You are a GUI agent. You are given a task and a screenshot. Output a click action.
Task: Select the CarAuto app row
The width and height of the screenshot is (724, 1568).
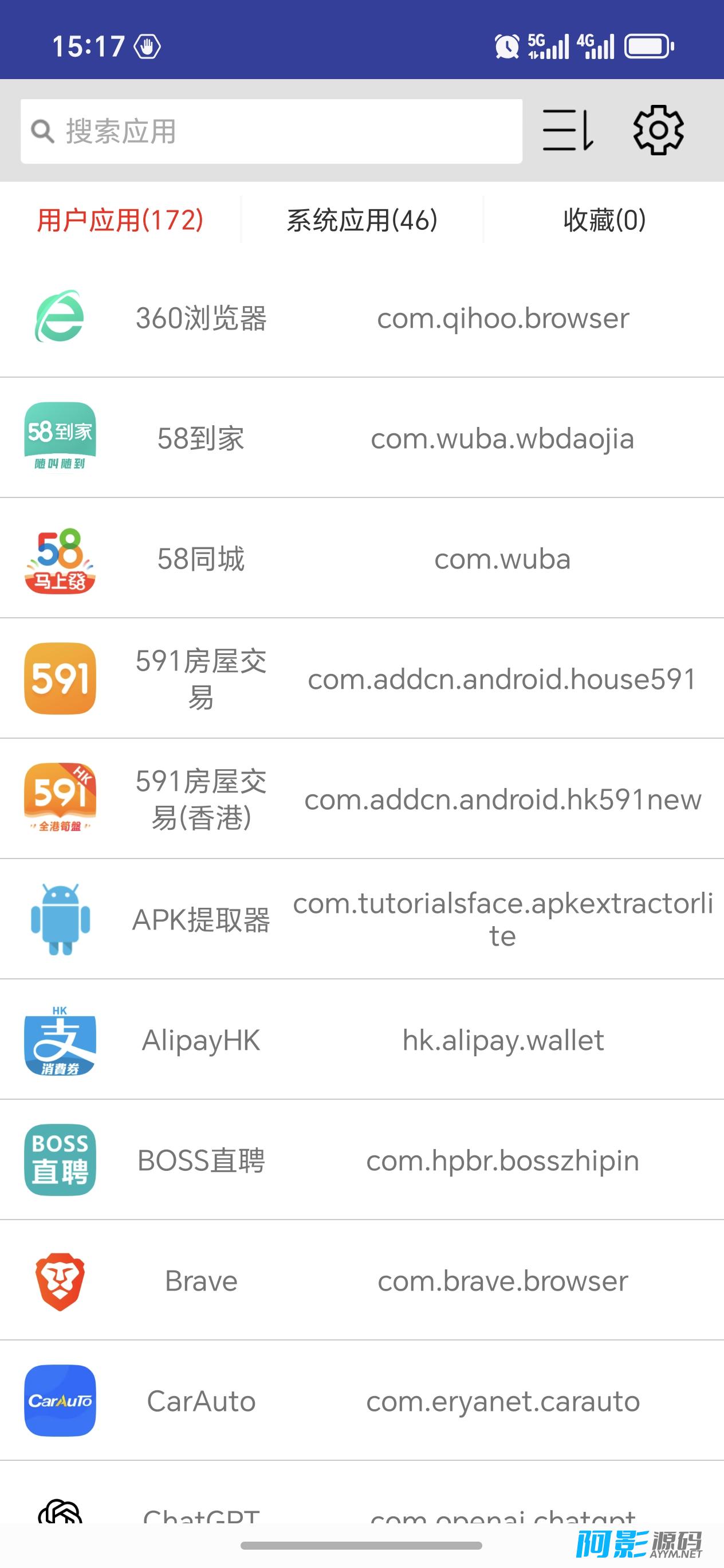click(x=362, y=1401)
